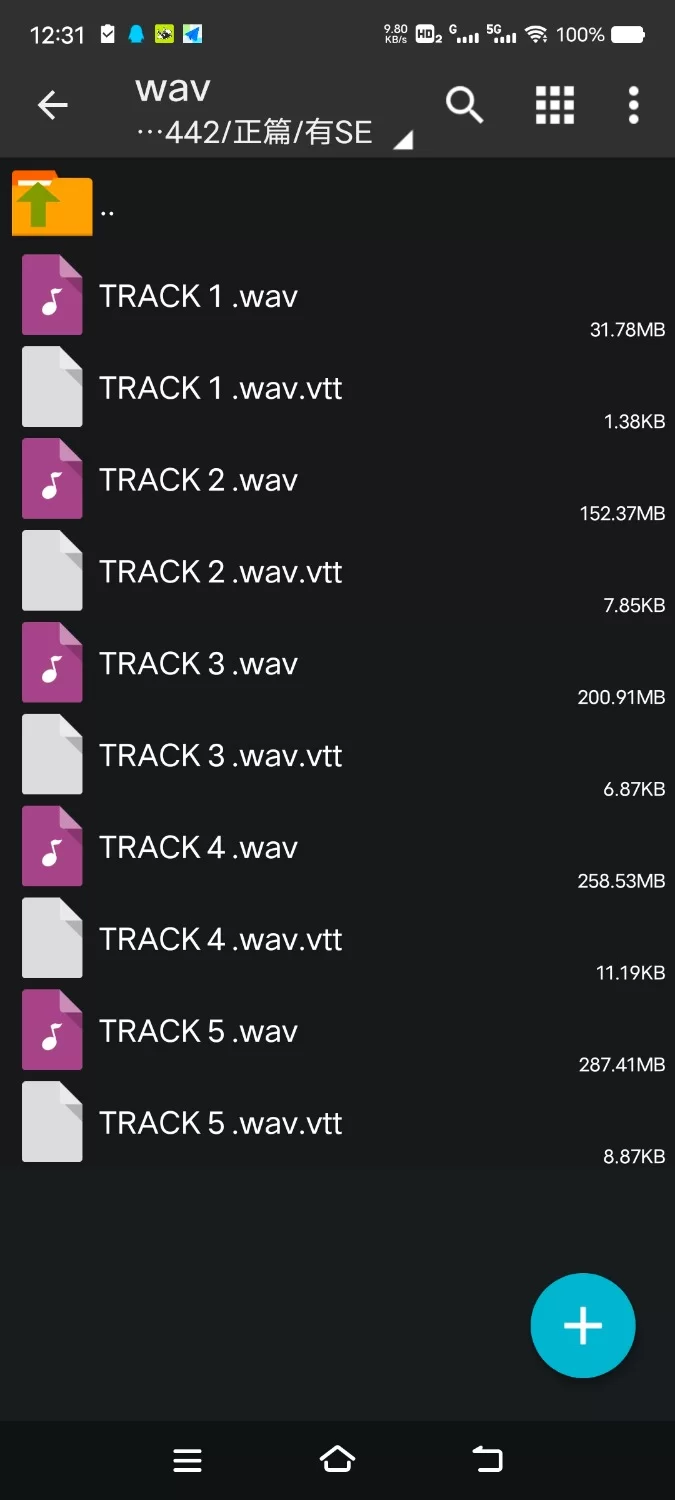Screen dimensions: 675x1500
Task: Open TRACK 5 .wav audio file
Action: pyautogui.click(x=198, y=1033)
